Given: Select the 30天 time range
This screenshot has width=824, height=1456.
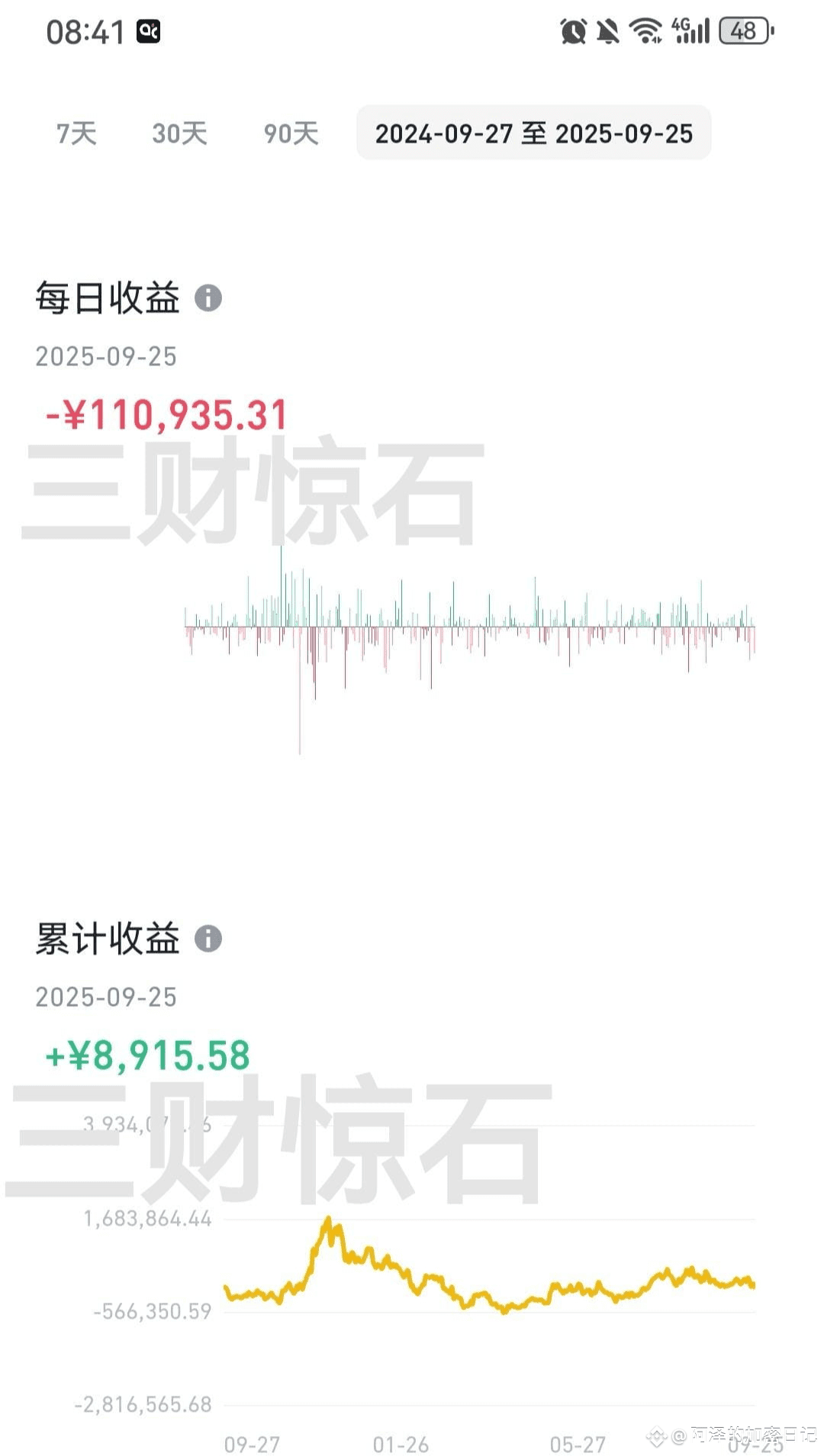Looking at the screenshot, I should (x=179, y=133).
